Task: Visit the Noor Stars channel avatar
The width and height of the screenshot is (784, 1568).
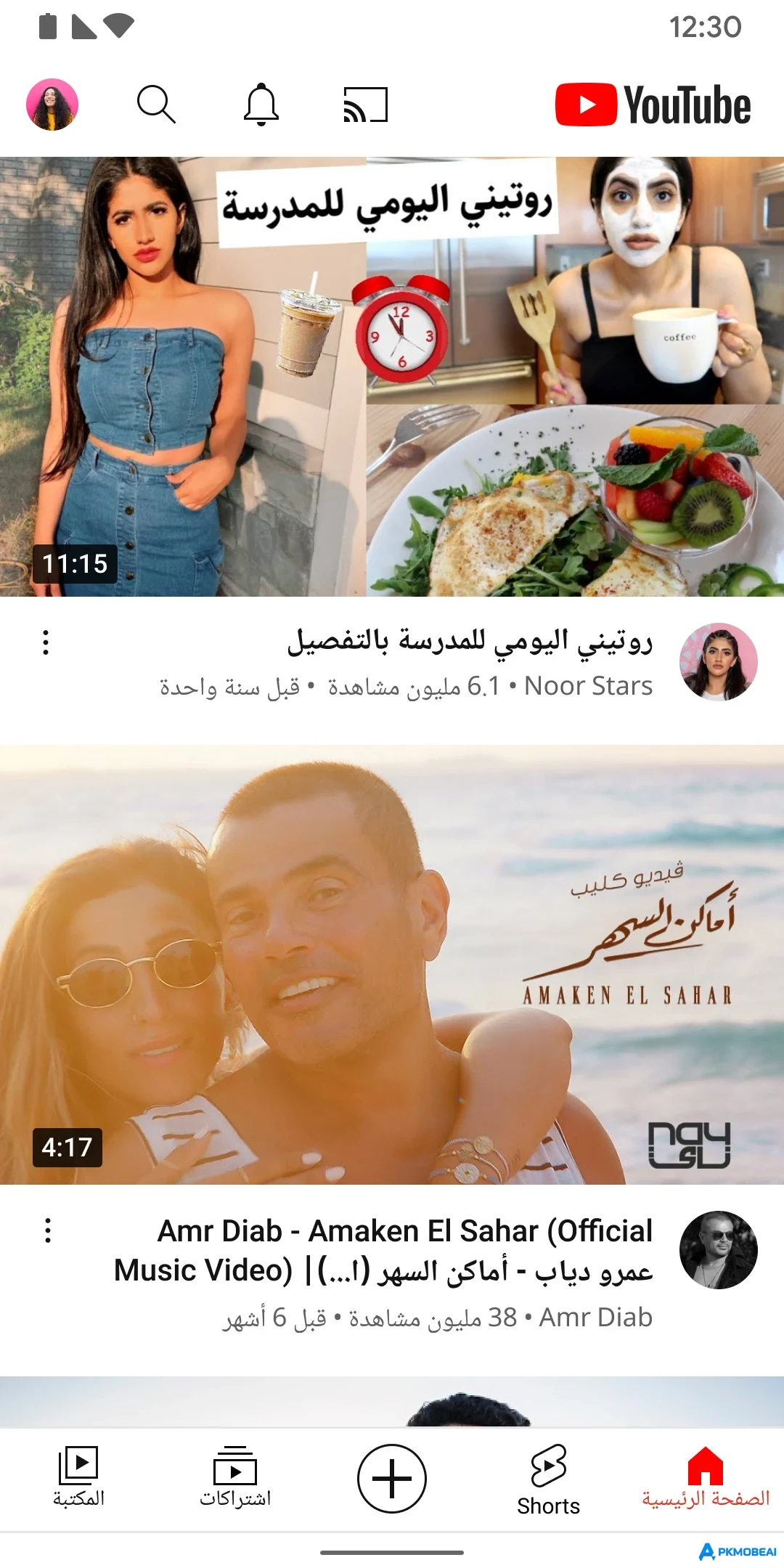Action: 718,661
